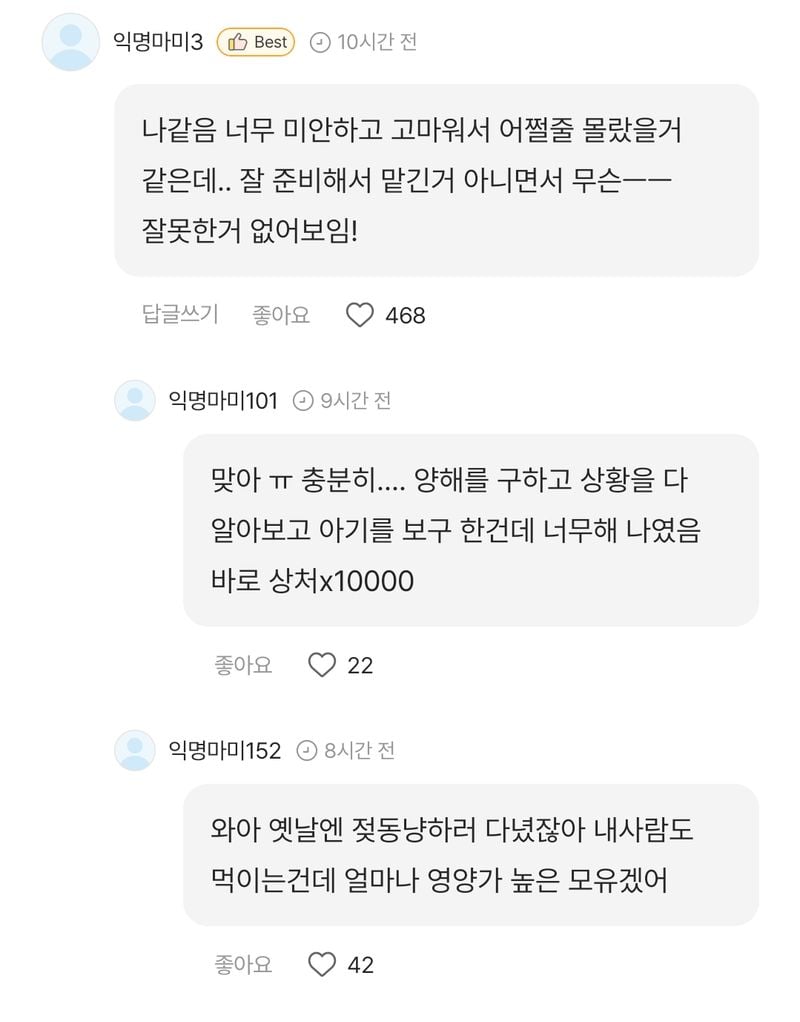
Task: Tap 좋아요 under 익명마미101's reply
Action: click(x=243, y=665)
